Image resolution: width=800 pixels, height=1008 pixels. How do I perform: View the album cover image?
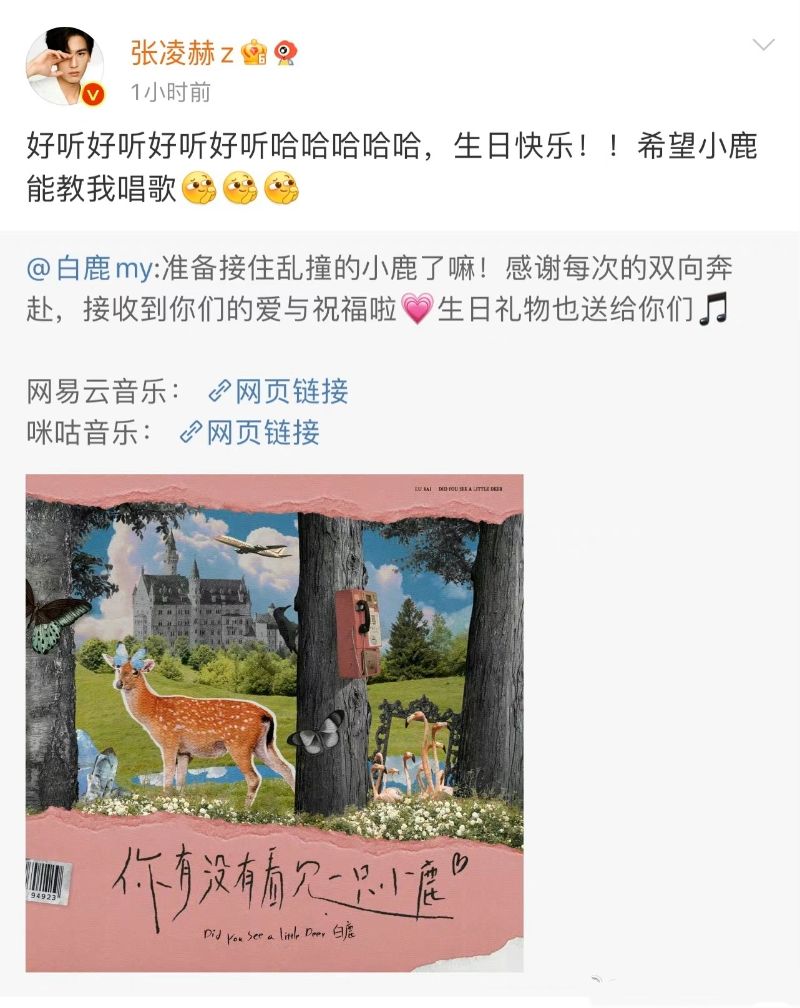(x=275, y=722)
